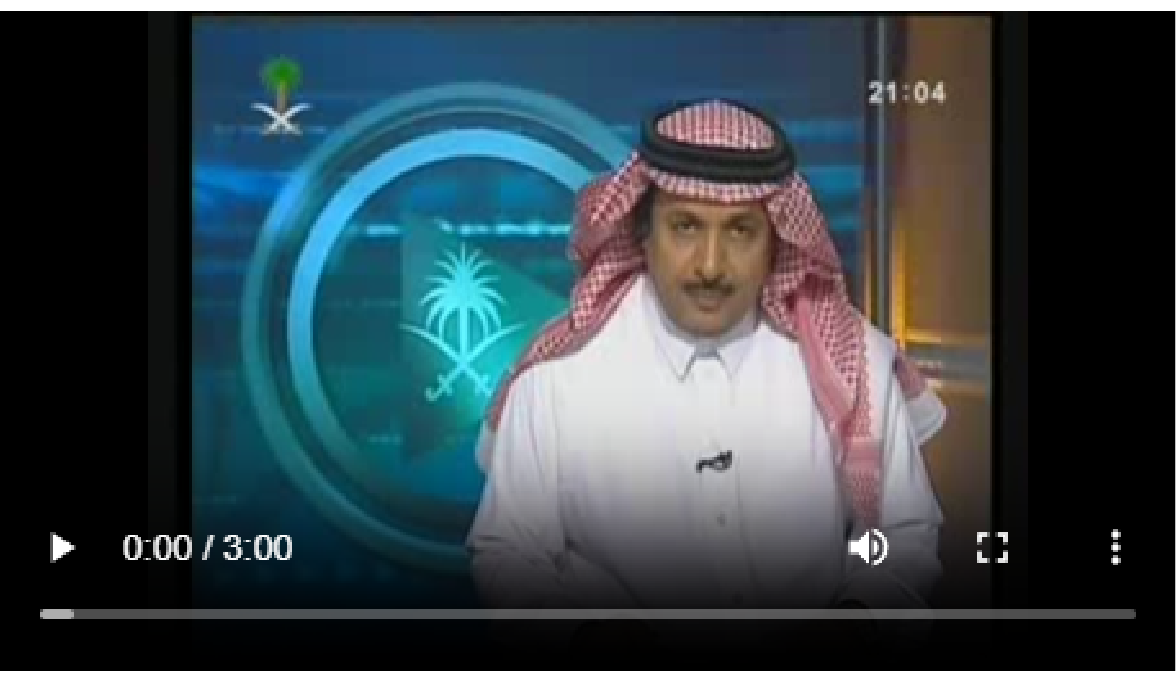This screenshot has height=676, width=1176.
Task: Mute the video sound
Action: click(867, 547)
